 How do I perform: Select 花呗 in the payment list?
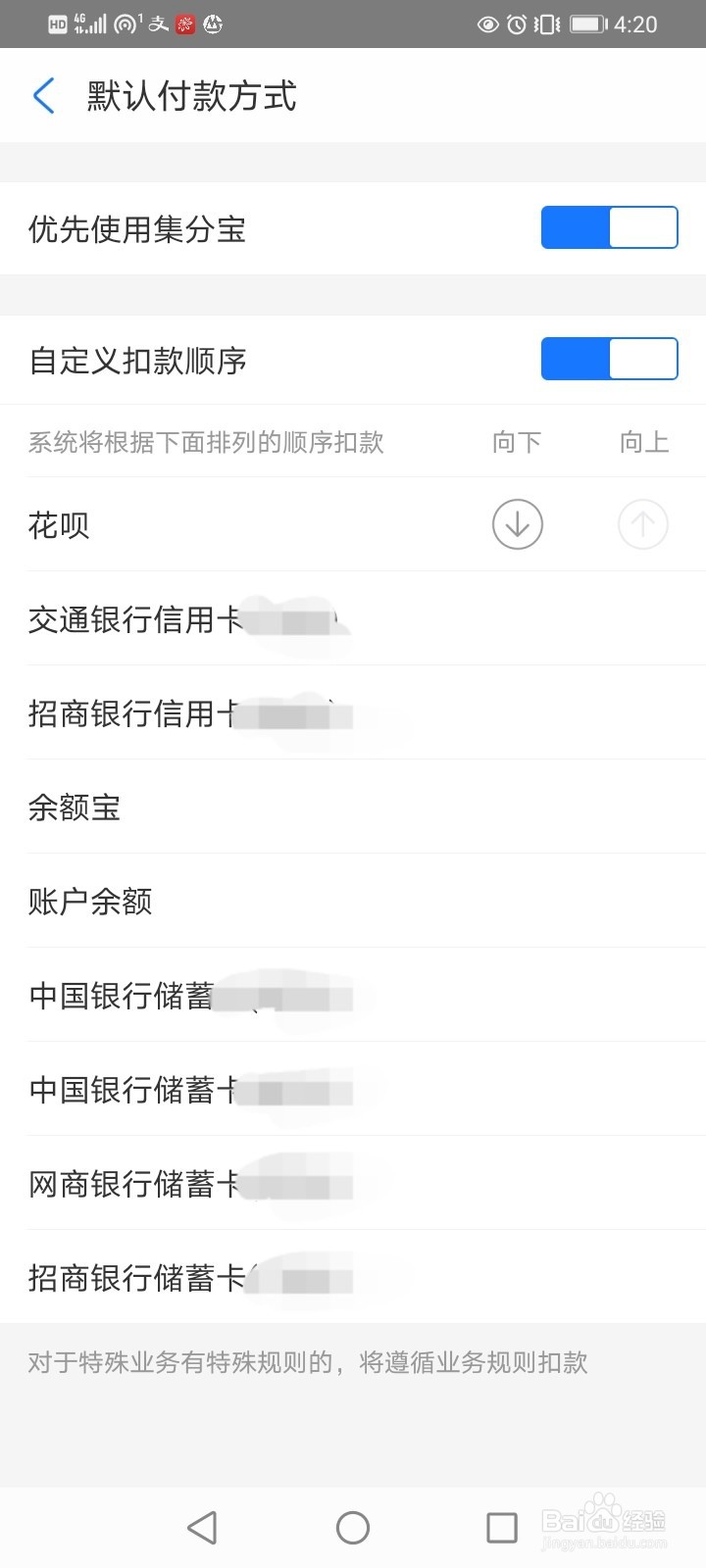[x=58, y=524]
